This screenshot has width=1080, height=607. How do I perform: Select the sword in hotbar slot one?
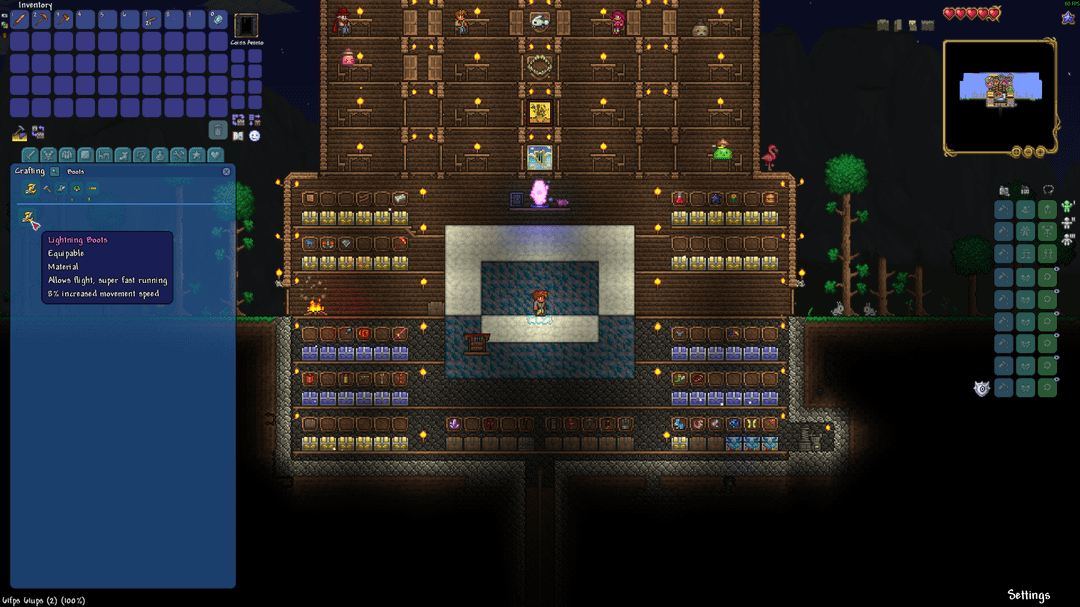coord(19,19)
